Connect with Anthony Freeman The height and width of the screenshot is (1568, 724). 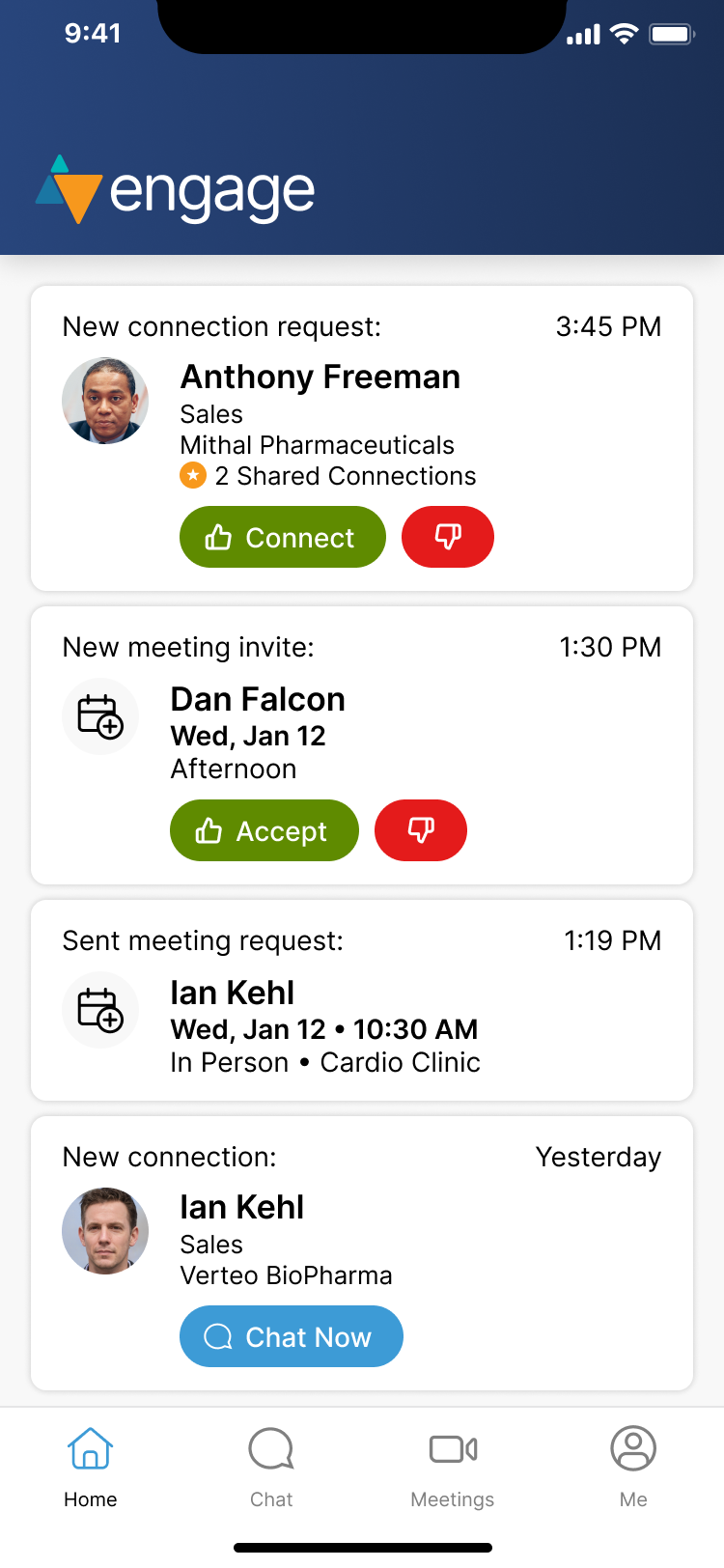[282, 537]
